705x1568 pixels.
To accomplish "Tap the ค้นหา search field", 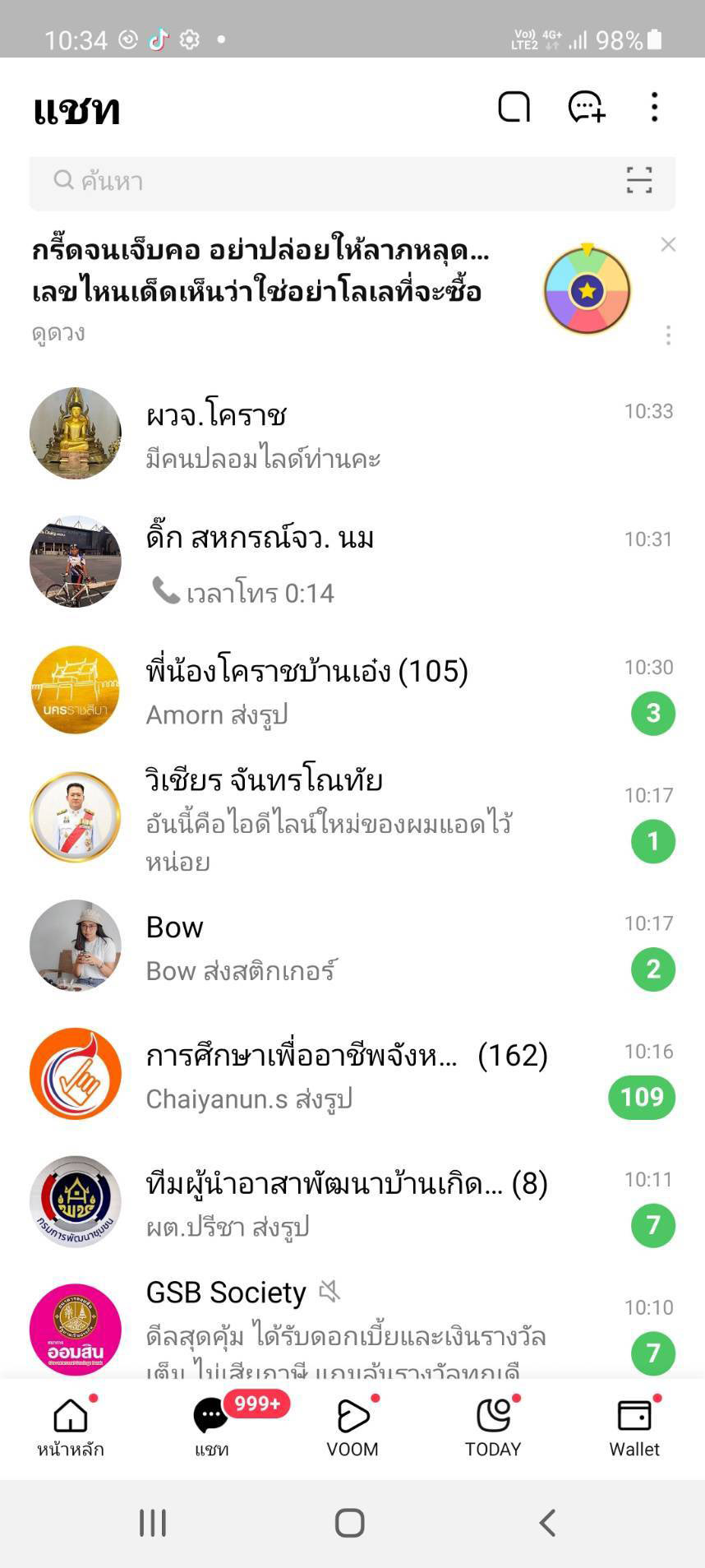I will [x=329, y=181].
